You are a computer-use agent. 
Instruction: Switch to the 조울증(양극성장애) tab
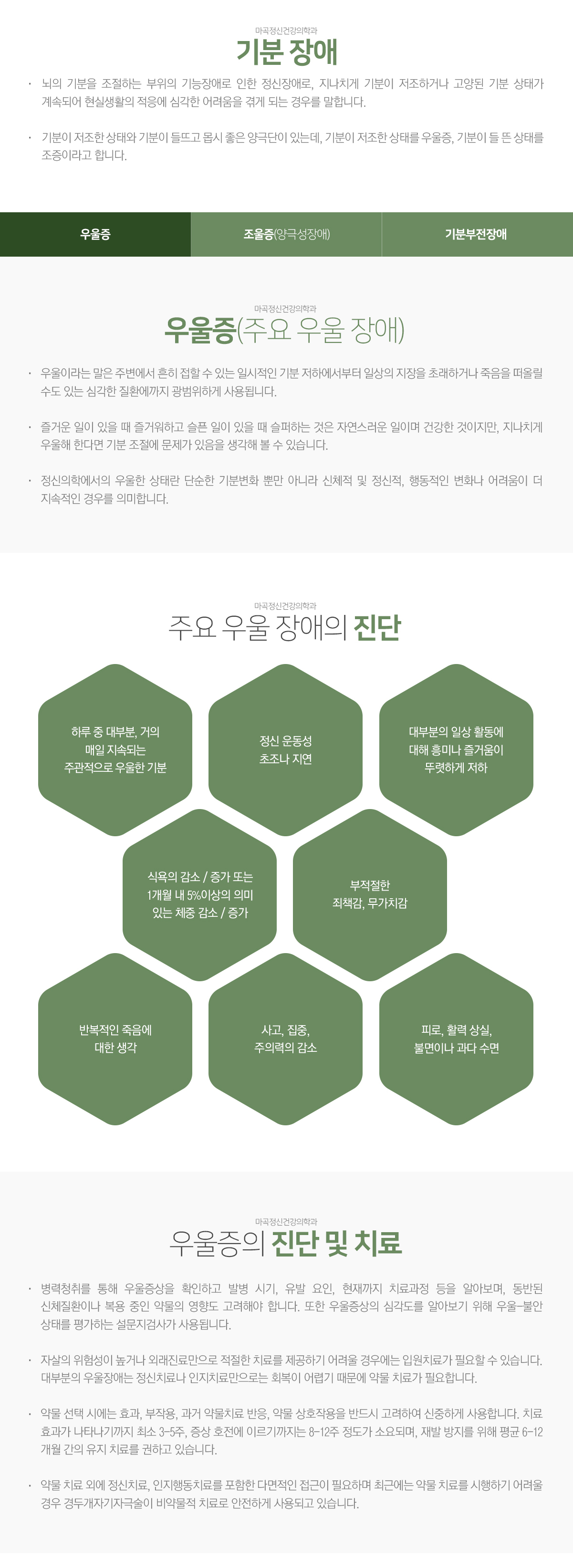tap(286, 234)
